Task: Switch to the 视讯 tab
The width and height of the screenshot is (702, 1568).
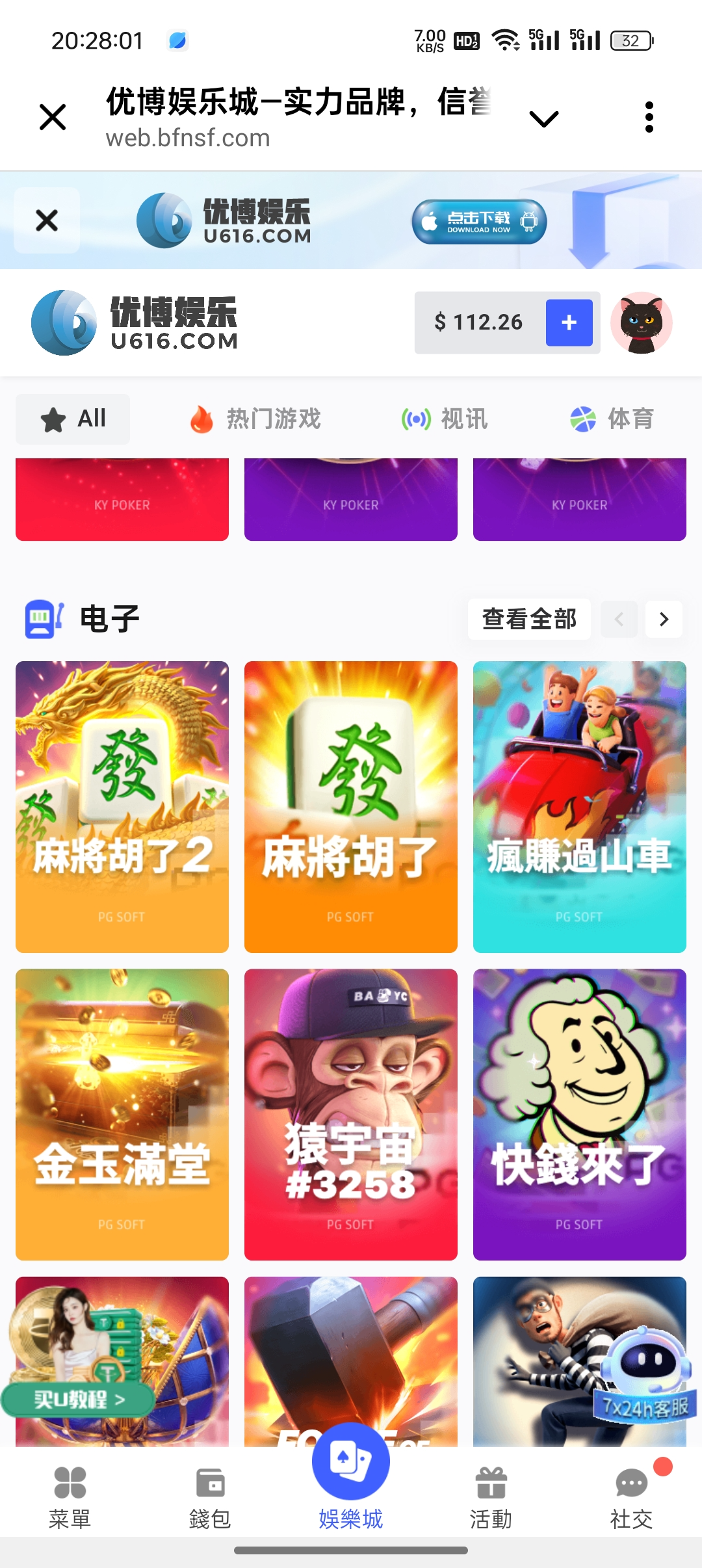Action: pos(445,419)
